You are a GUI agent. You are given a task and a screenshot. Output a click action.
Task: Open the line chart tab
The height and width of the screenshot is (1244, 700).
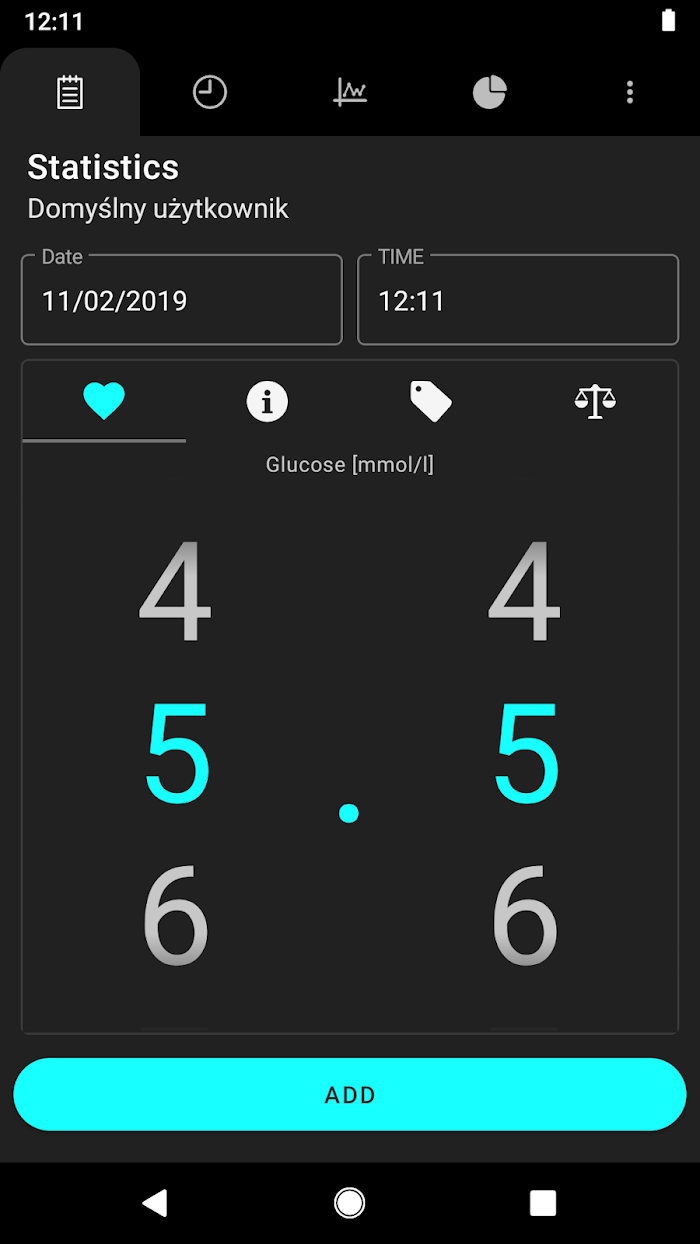tap(350, 93)
